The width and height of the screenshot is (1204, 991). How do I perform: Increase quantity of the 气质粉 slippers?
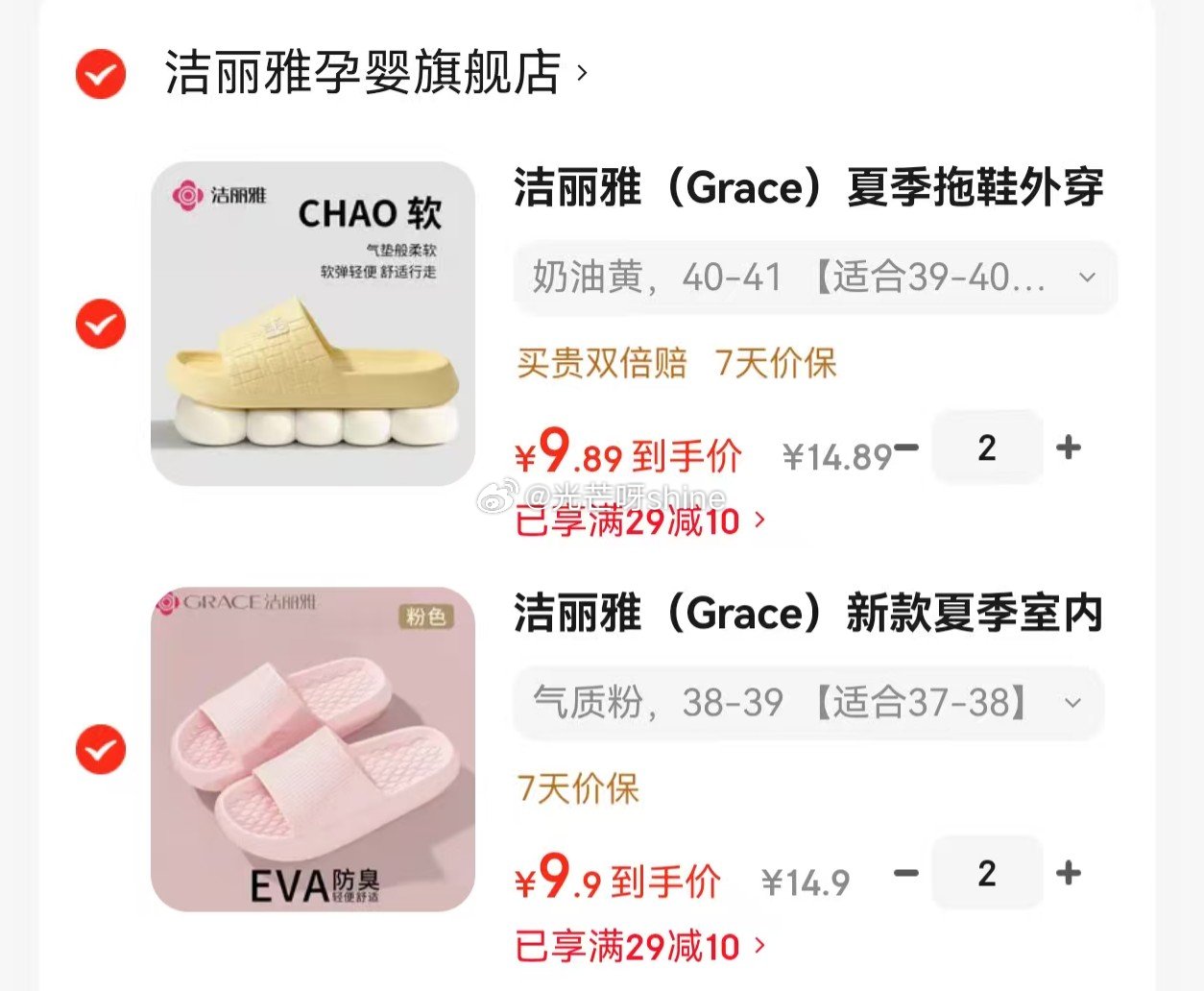point(1068,874)
